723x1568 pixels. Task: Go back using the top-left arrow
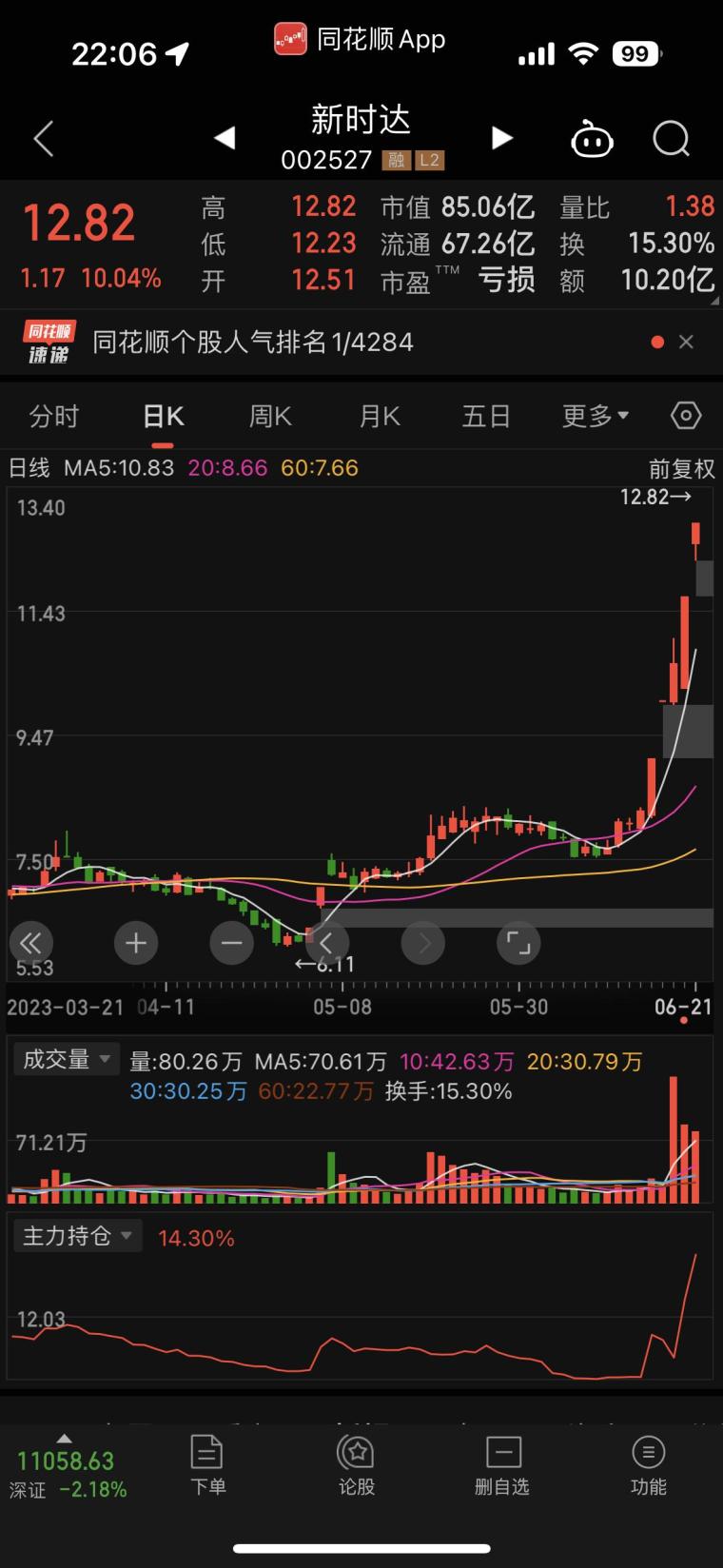(44, 139)
